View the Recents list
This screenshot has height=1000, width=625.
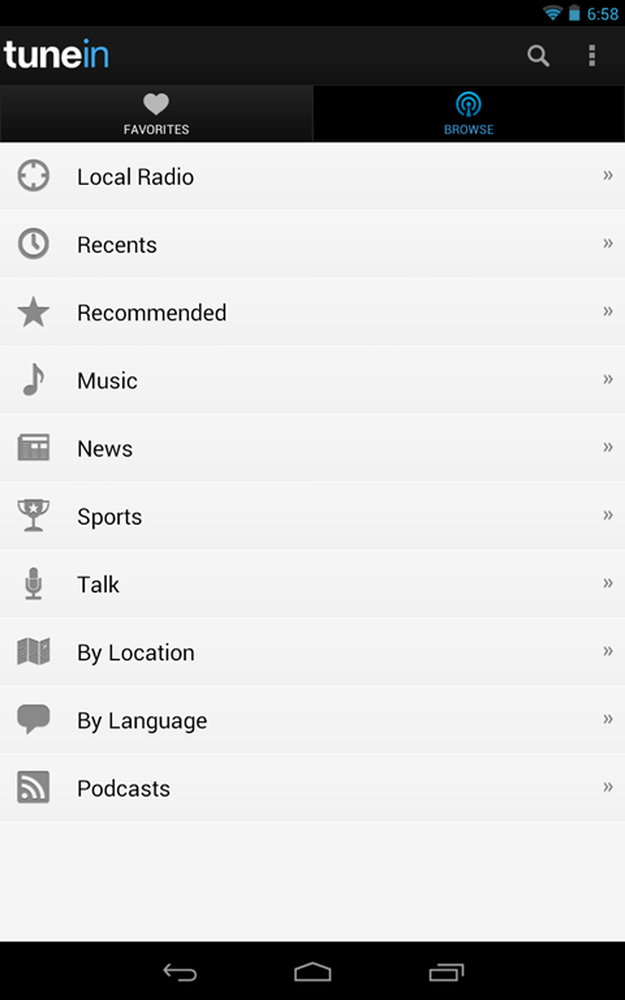pyautogui.click(x=312, y=244)
